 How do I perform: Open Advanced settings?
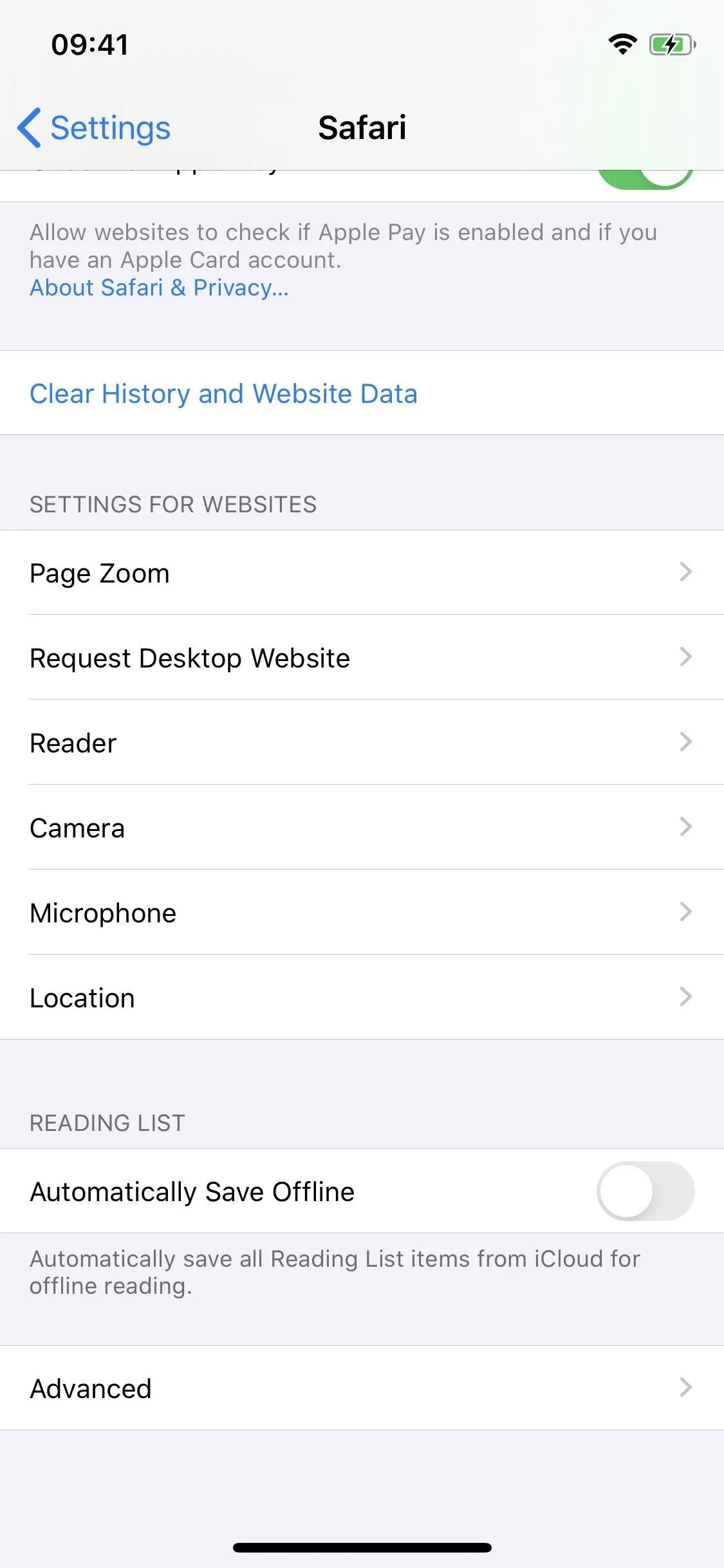[362, 1388]
